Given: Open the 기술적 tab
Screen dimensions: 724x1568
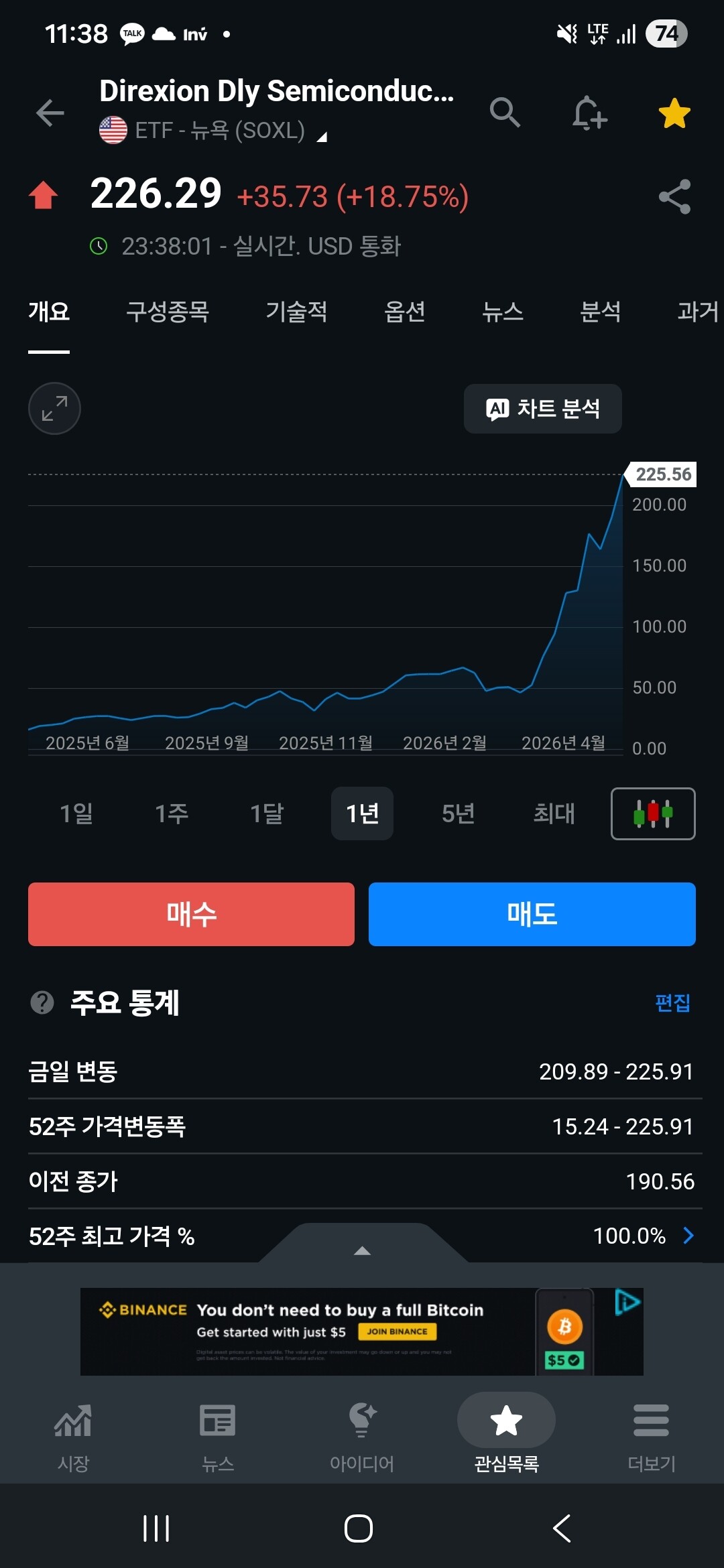Looking at the screenshot, I should point(296,312).
